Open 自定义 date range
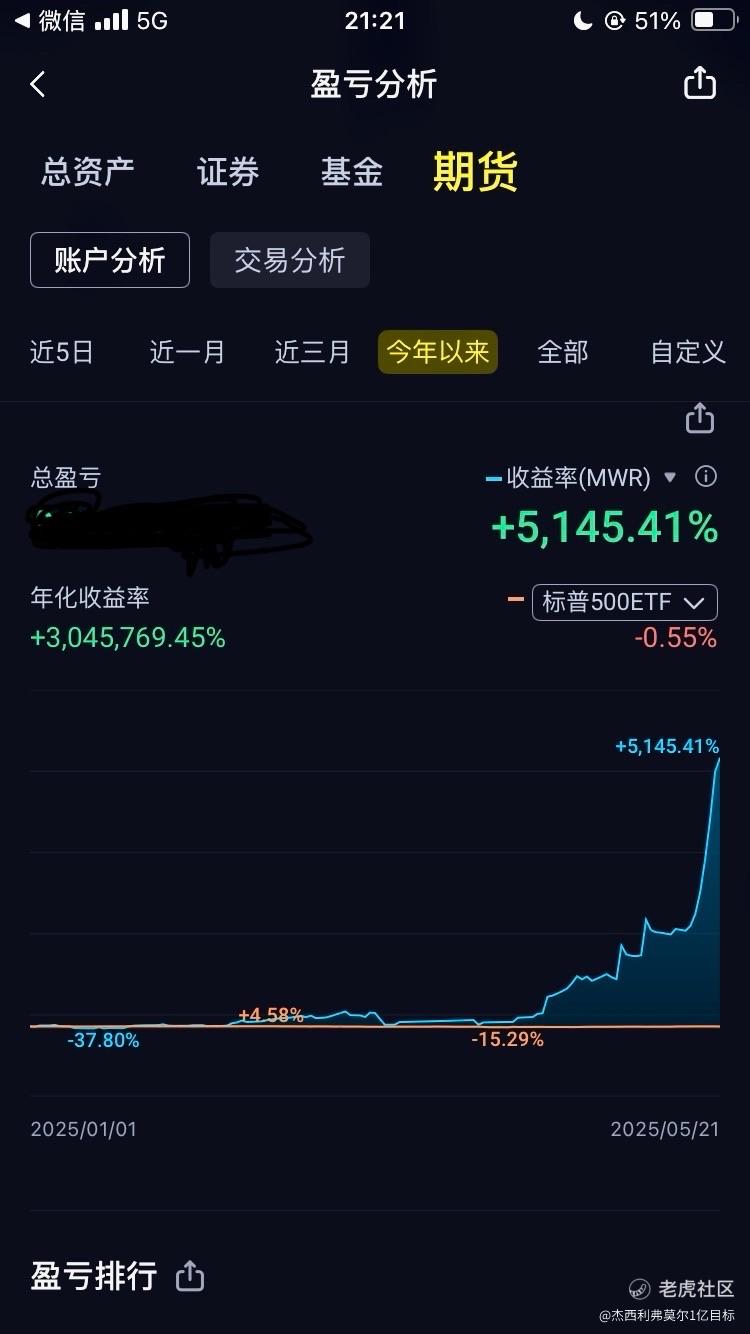 pyautogui.click(x=687, y=352)
